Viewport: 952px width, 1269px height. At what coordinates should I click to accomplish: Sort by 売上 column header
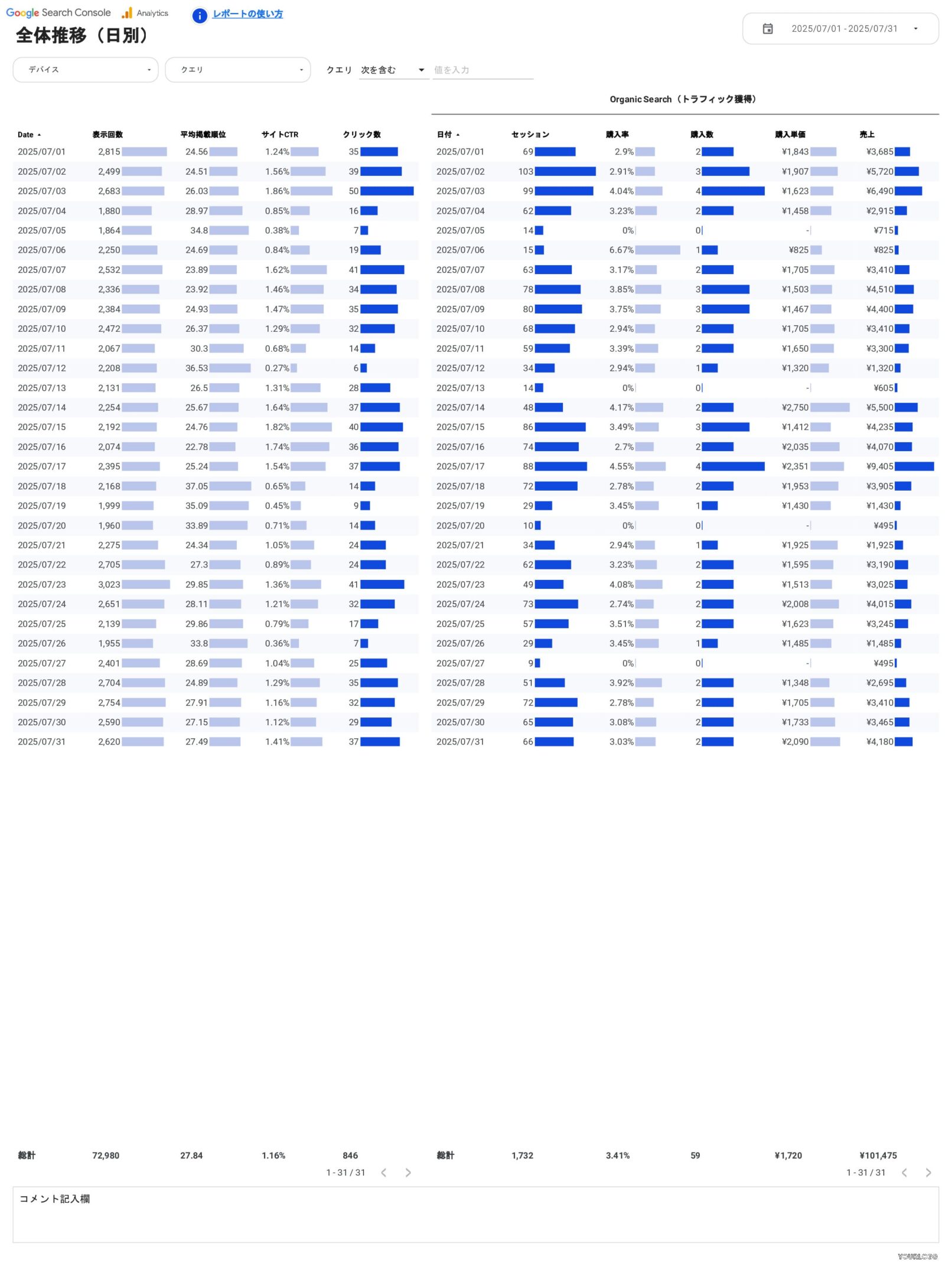[x=866, y=135]
